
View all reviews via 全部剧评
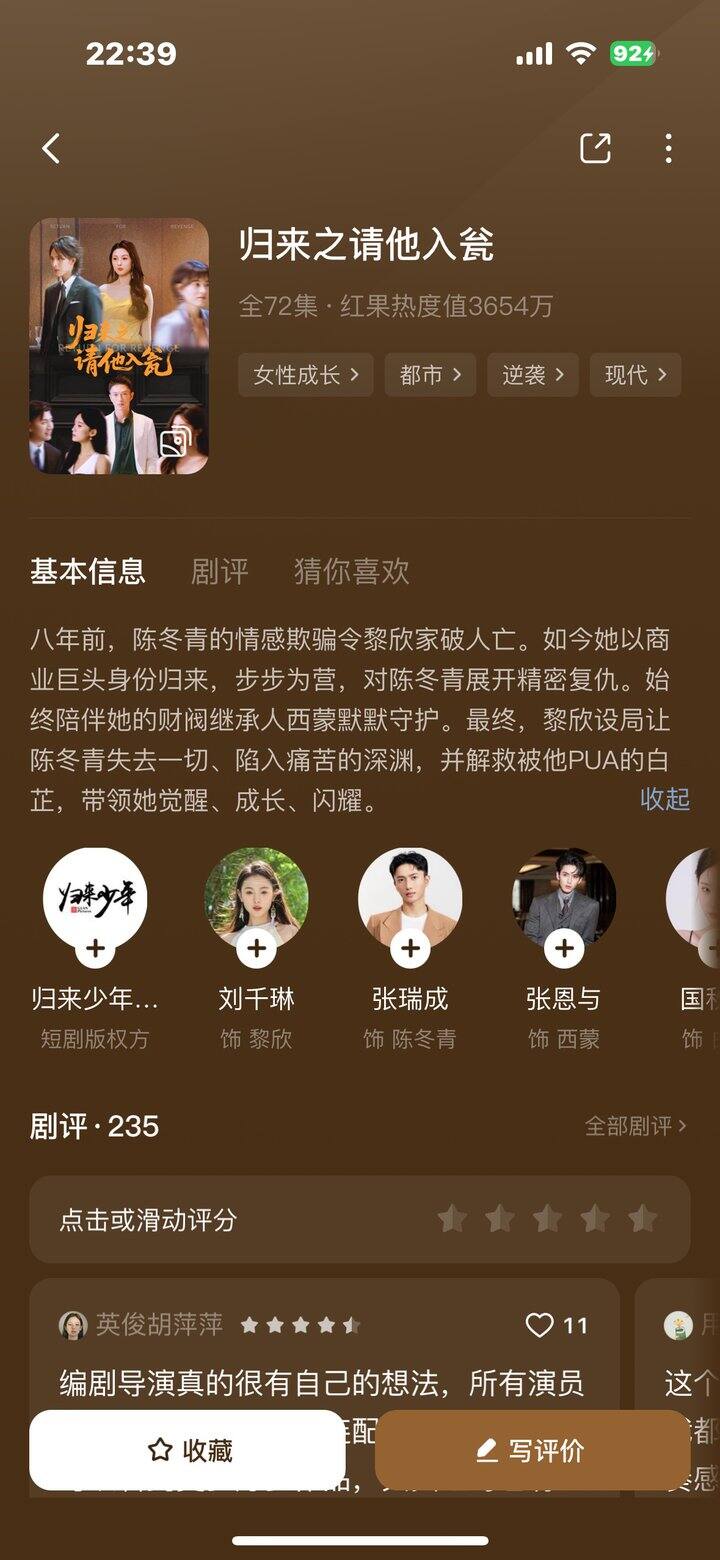click(636, 1126)
